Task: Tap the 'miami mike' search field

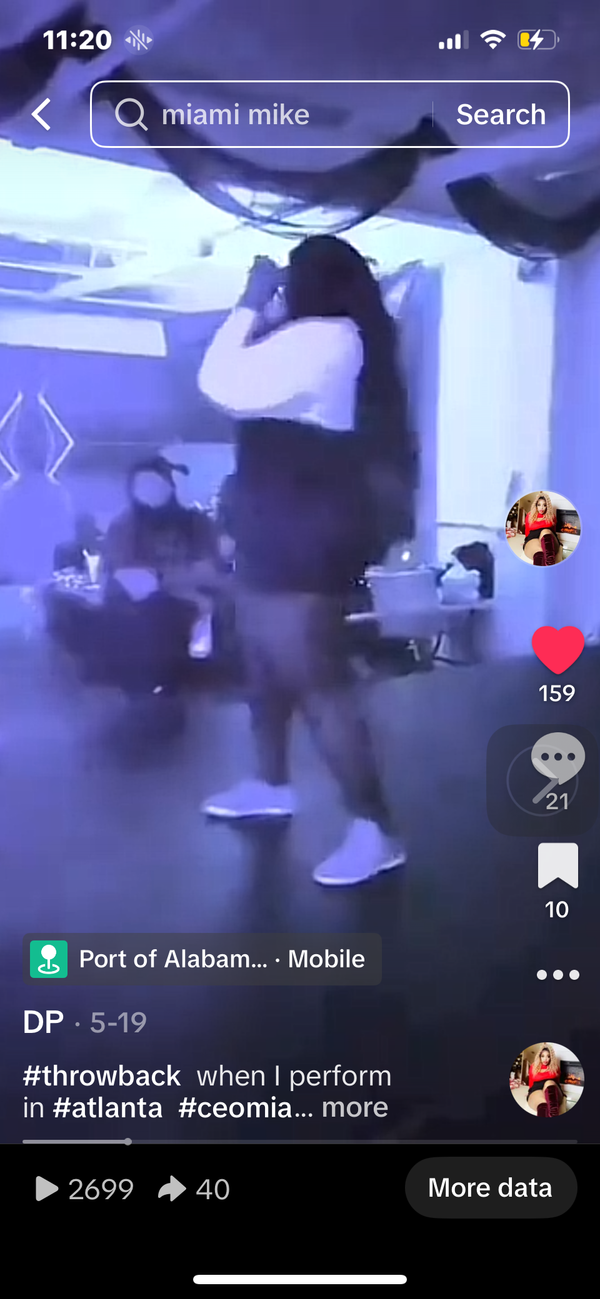Action: pos(270,115)
